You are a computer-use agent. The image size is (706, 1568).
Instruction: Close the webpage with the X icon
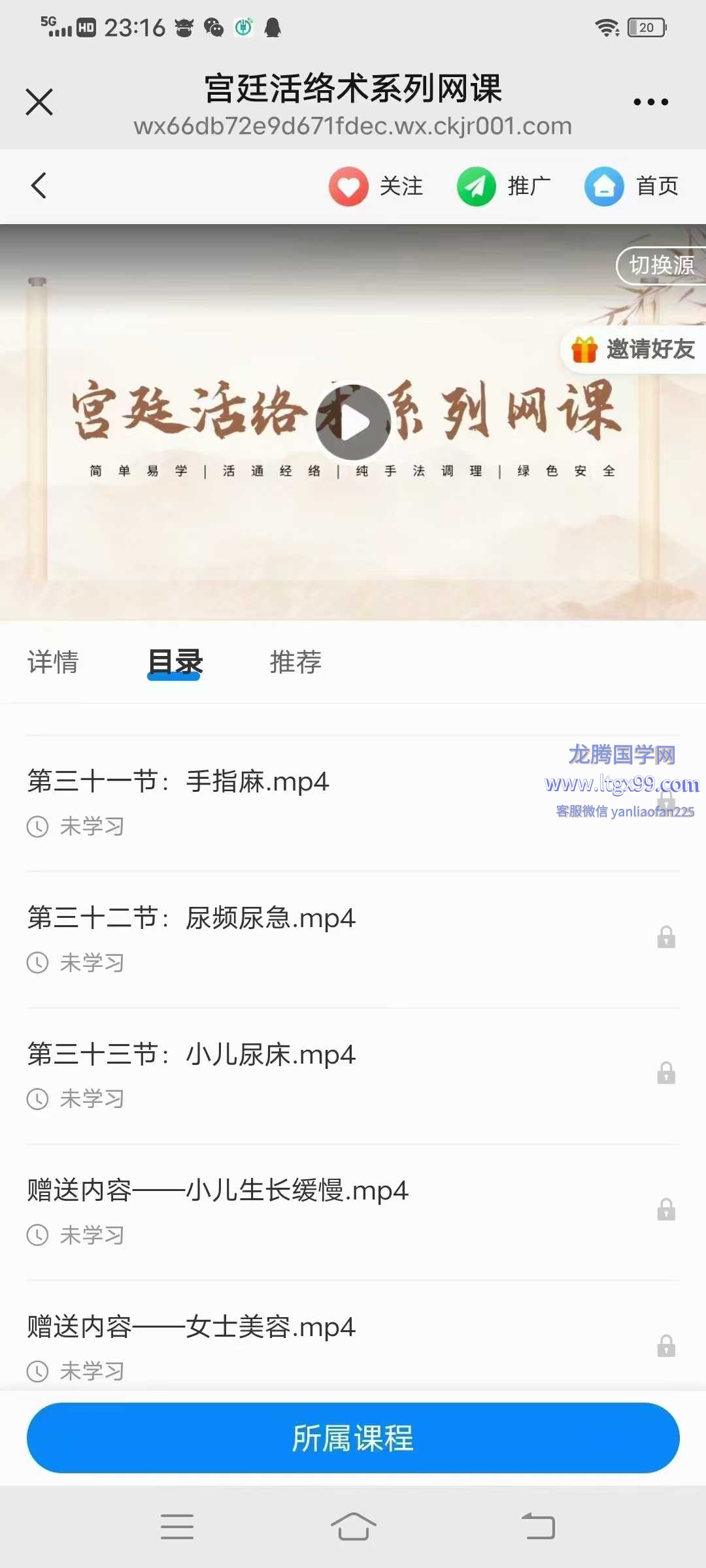39,102
